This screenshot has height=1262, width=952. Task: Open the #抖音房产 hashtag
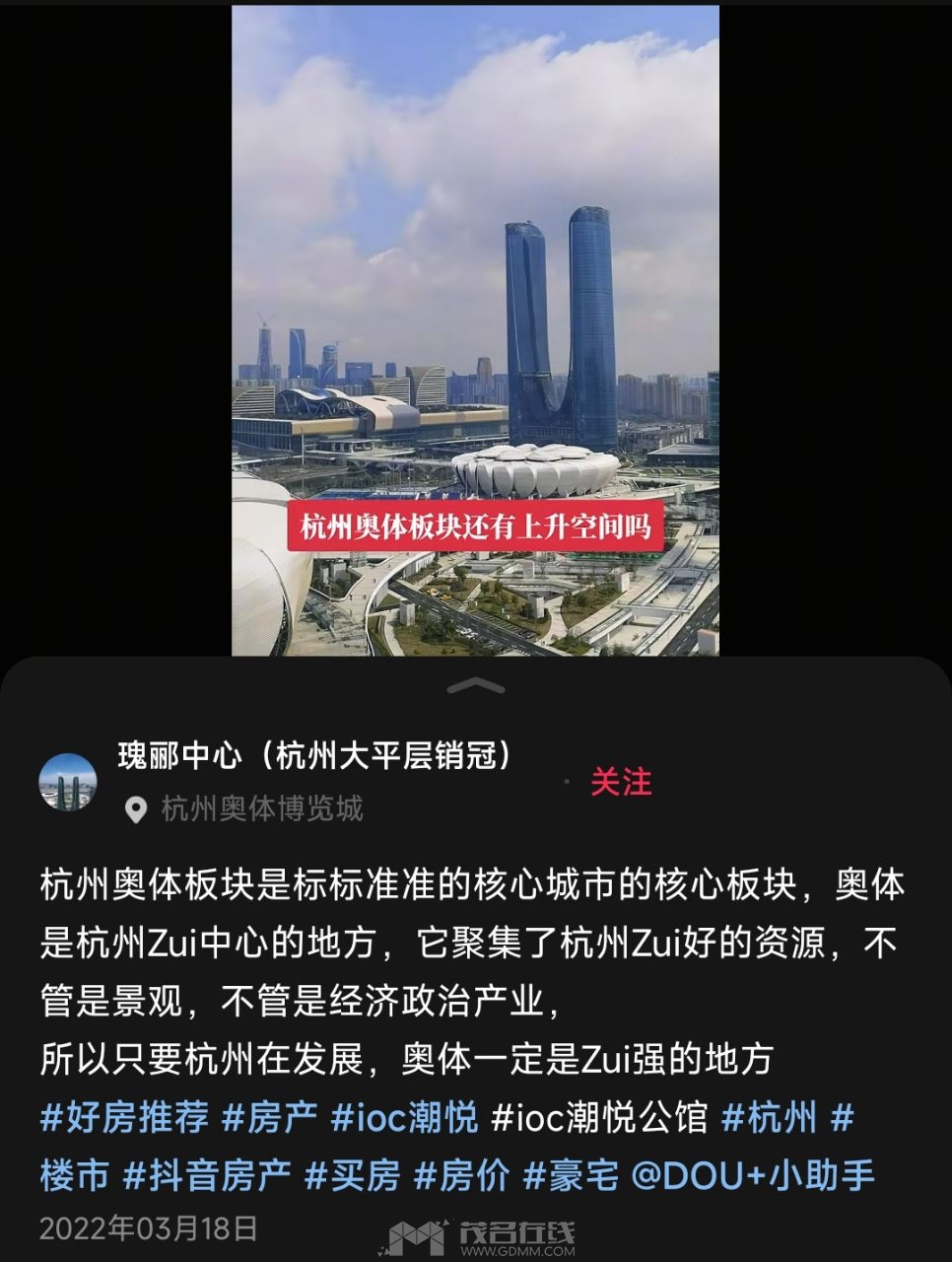[207, 1175]
